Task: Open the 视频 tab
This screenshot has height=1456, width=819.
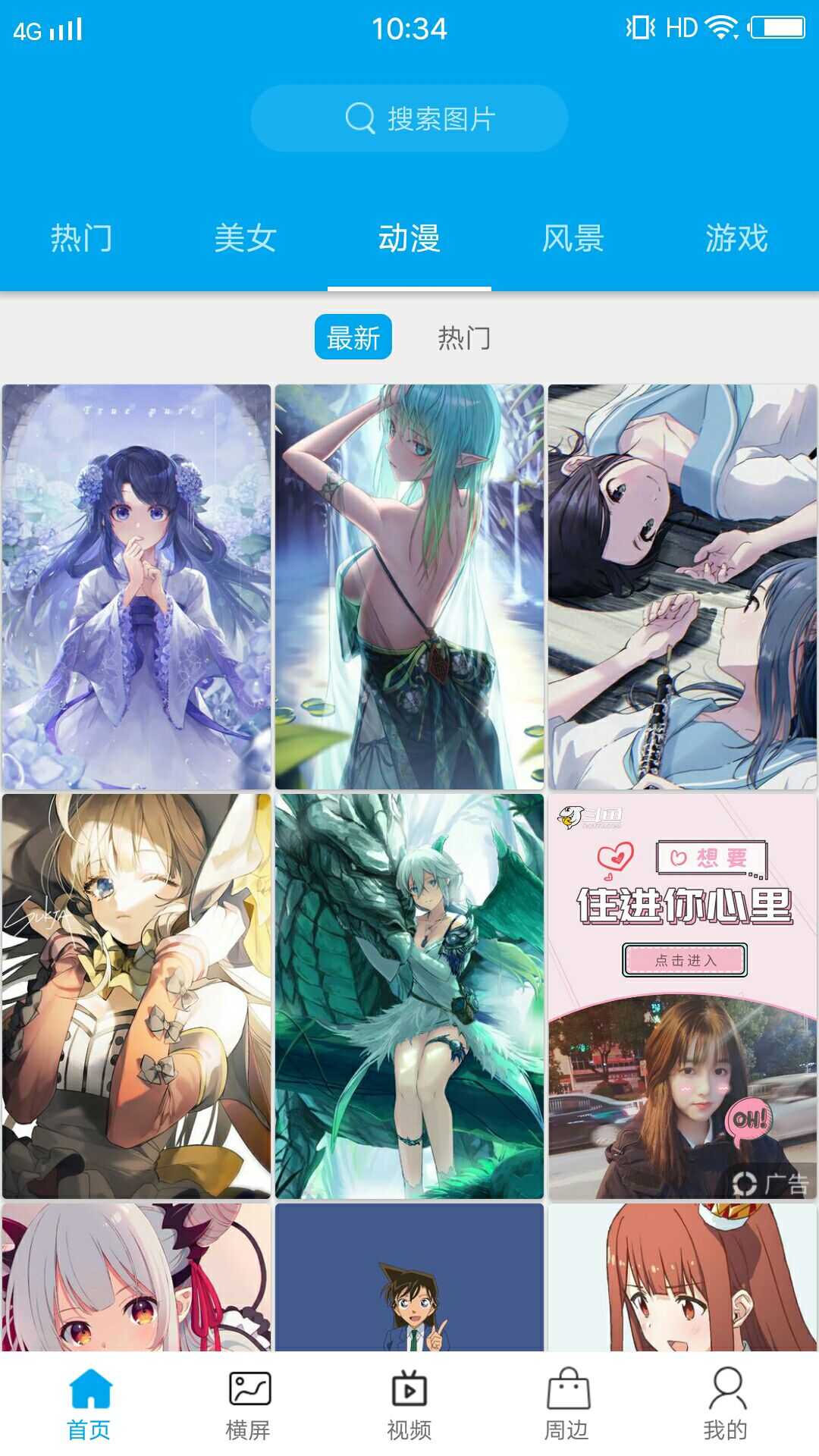Action: click(409, 1404)
